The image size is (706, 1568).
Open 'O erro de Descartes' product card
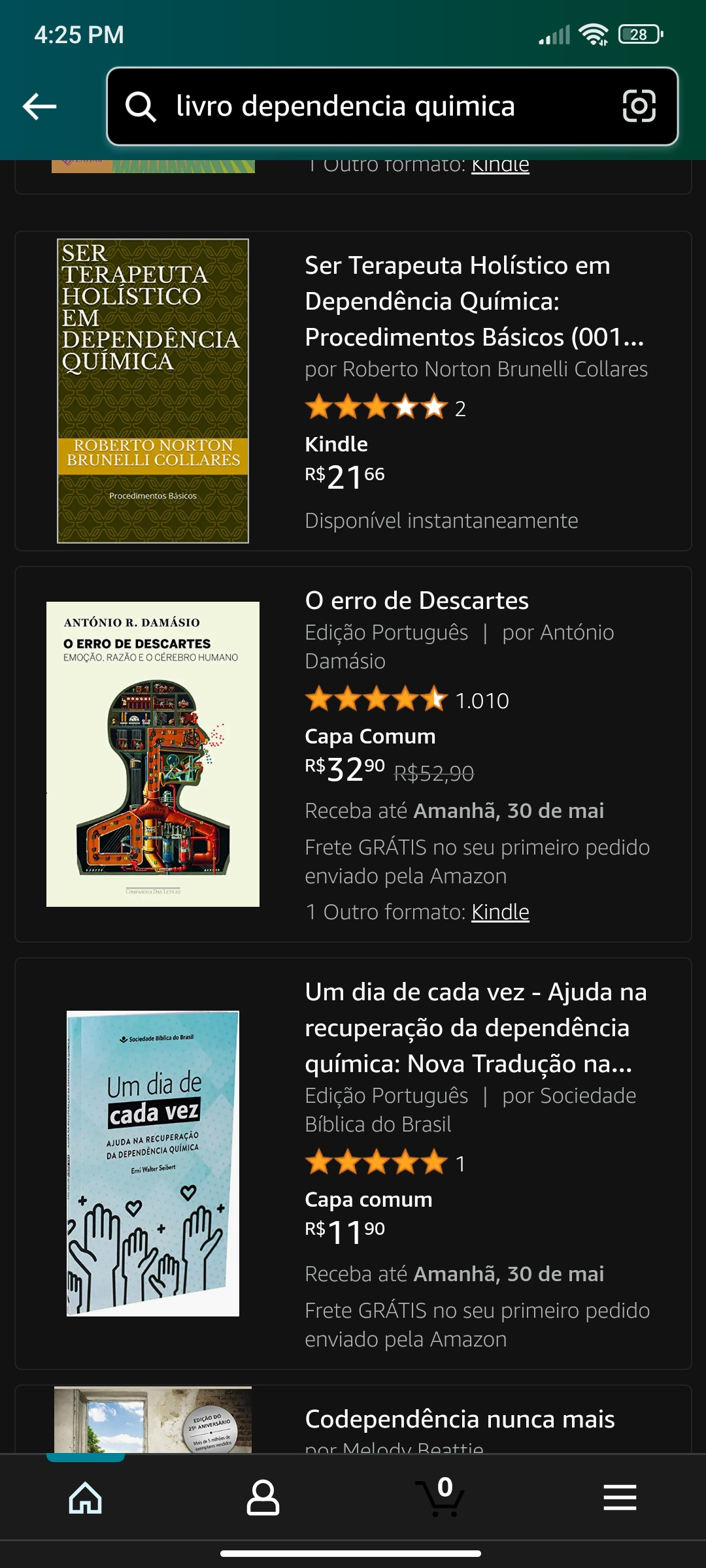(x=416, y=601)
